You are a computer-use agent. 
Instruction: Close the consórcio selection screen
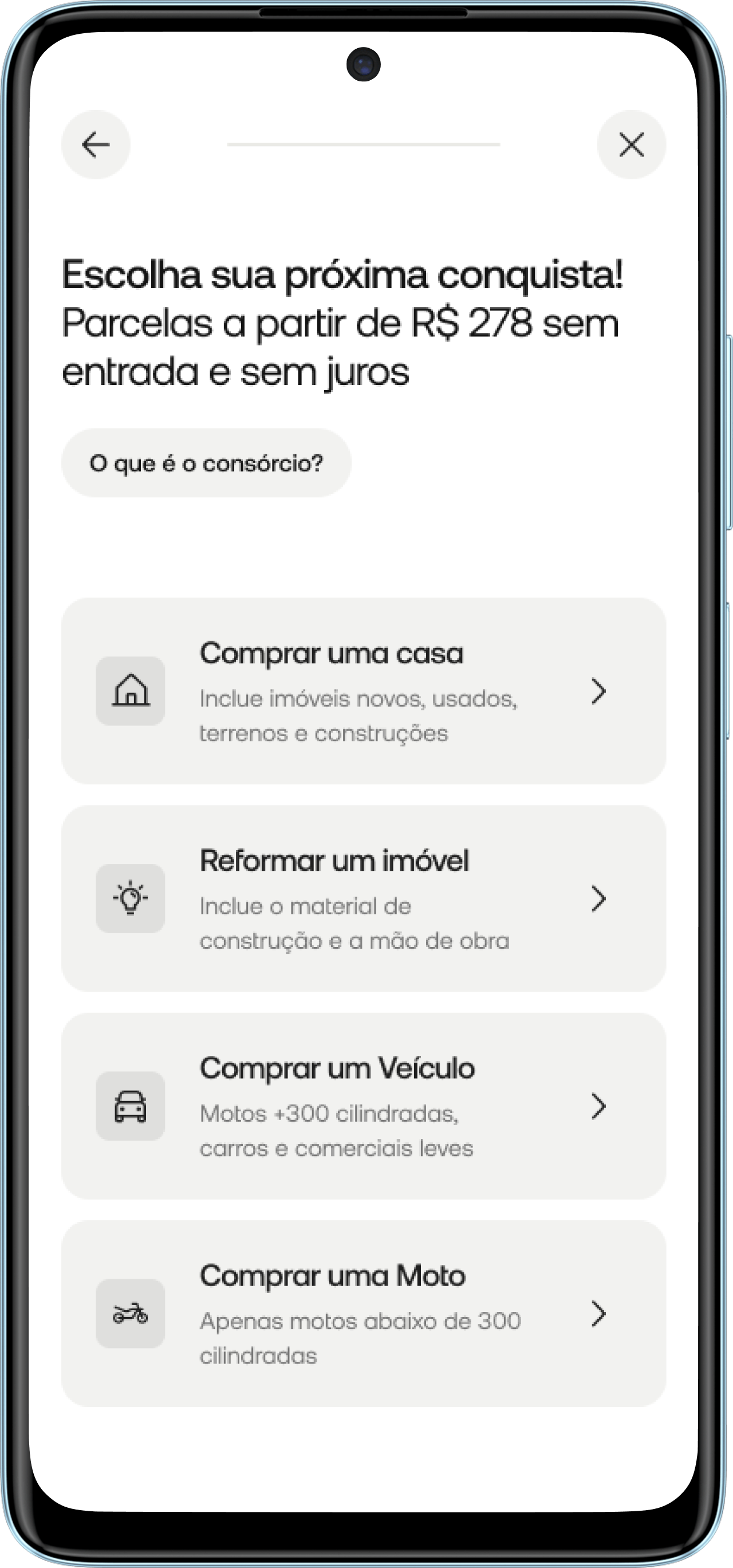tap(631, 145)
